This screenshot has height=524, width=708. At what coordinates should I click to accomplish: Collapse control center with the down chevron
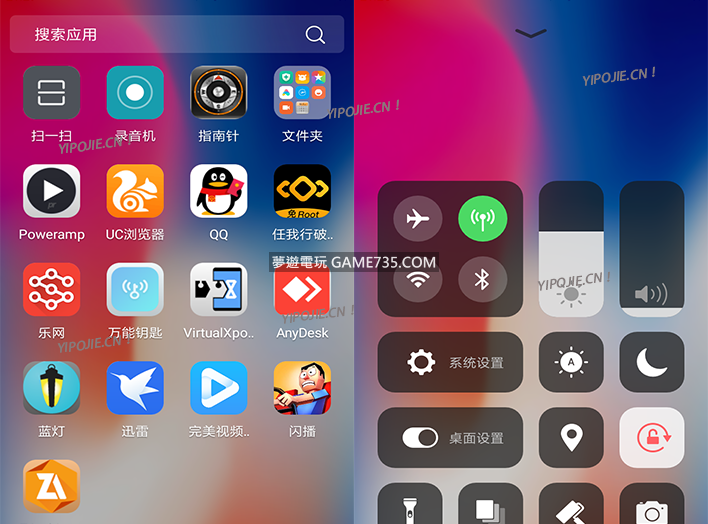(530, 33)
